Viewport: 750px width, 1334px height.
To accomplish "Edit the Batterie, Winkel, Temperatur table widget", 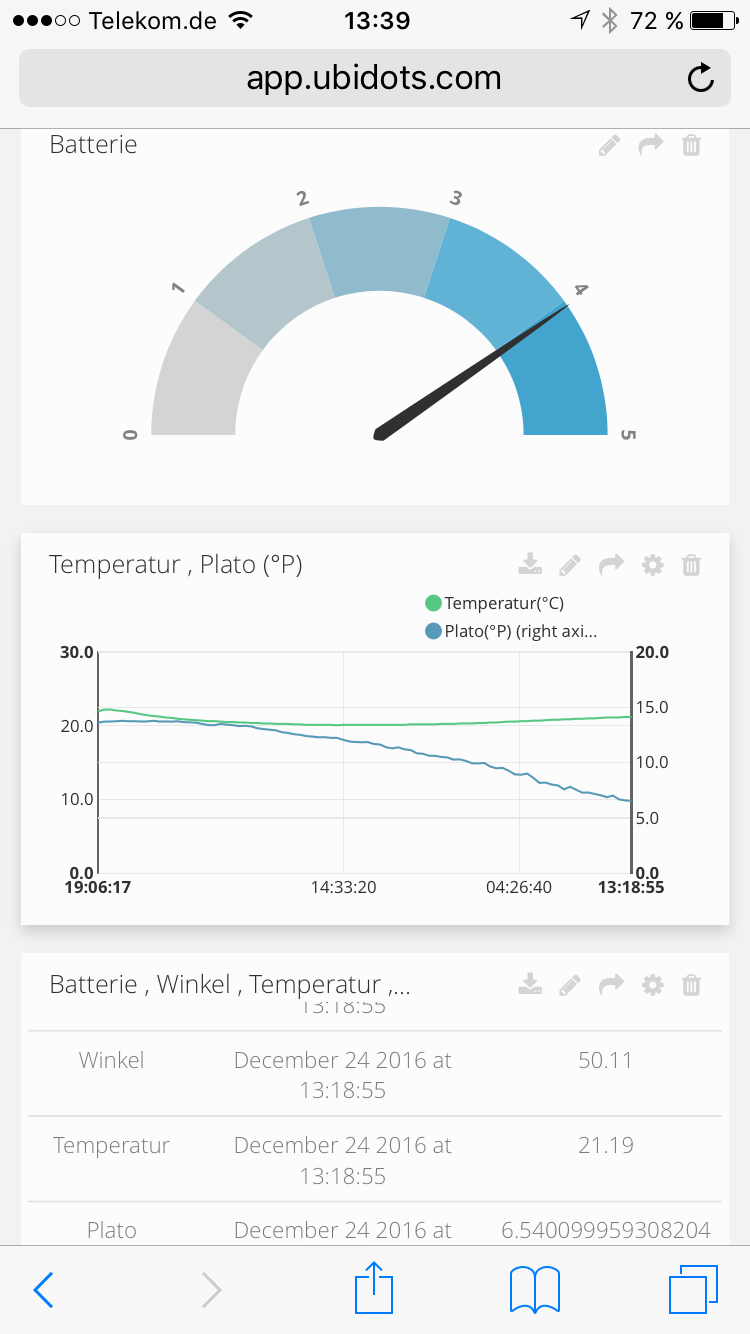I will pos(569,985).
